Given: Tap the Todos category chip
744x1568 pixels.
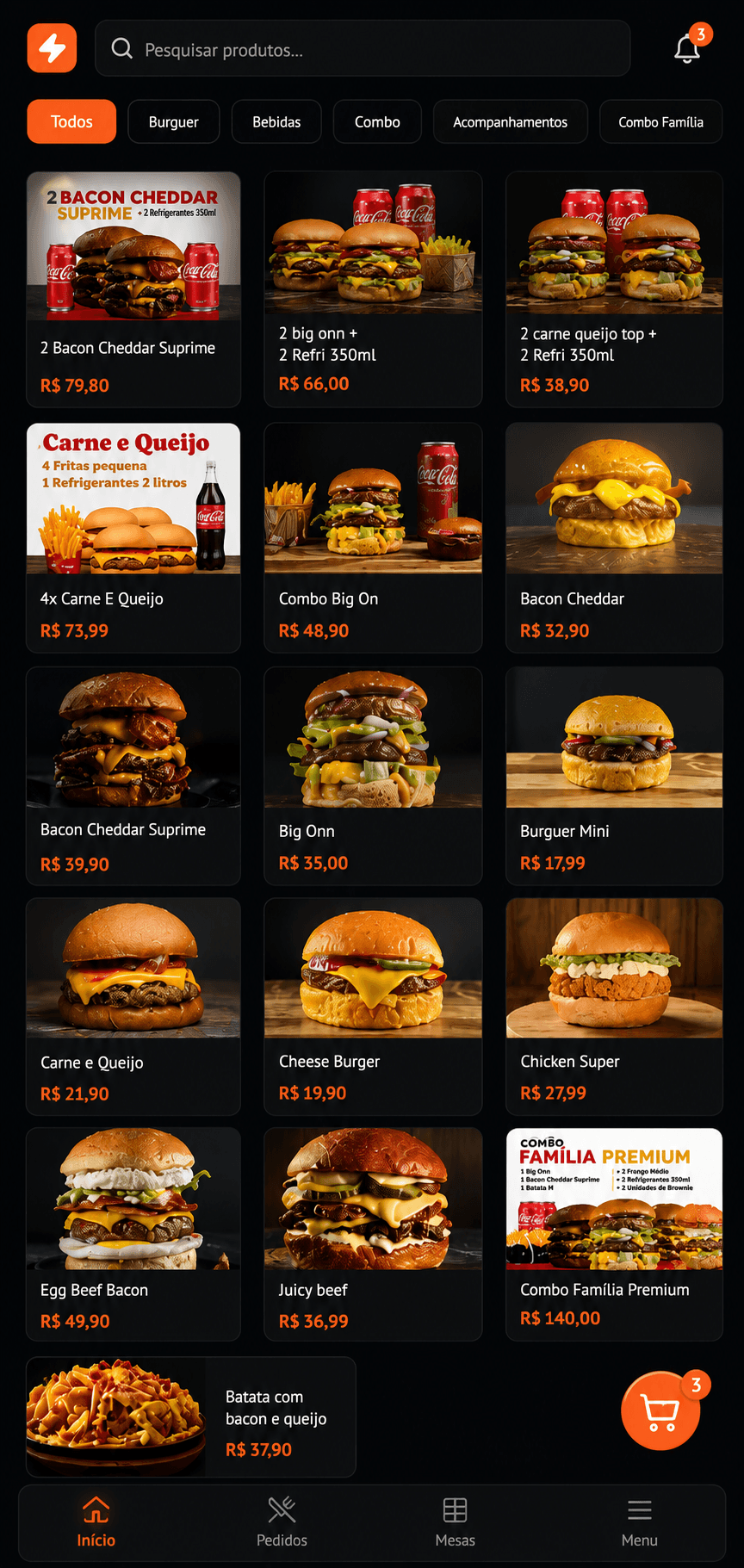Looking at the screenshot, I should 71,122.
